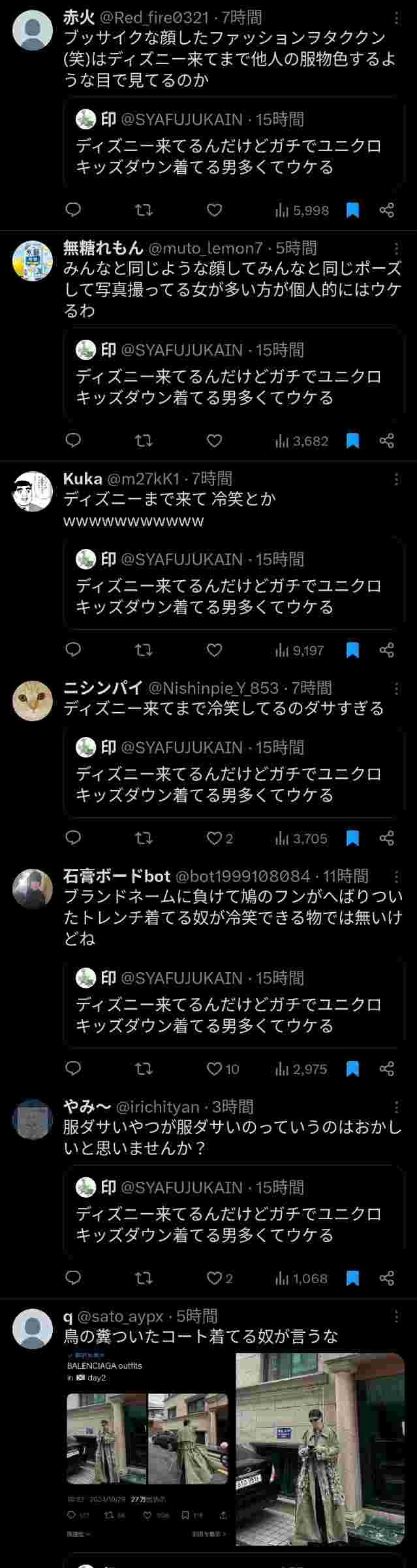The image size is (417, 1568).
Task: Open the quoted post under やみ〜's reply
Action: (x=233, y=1211)
